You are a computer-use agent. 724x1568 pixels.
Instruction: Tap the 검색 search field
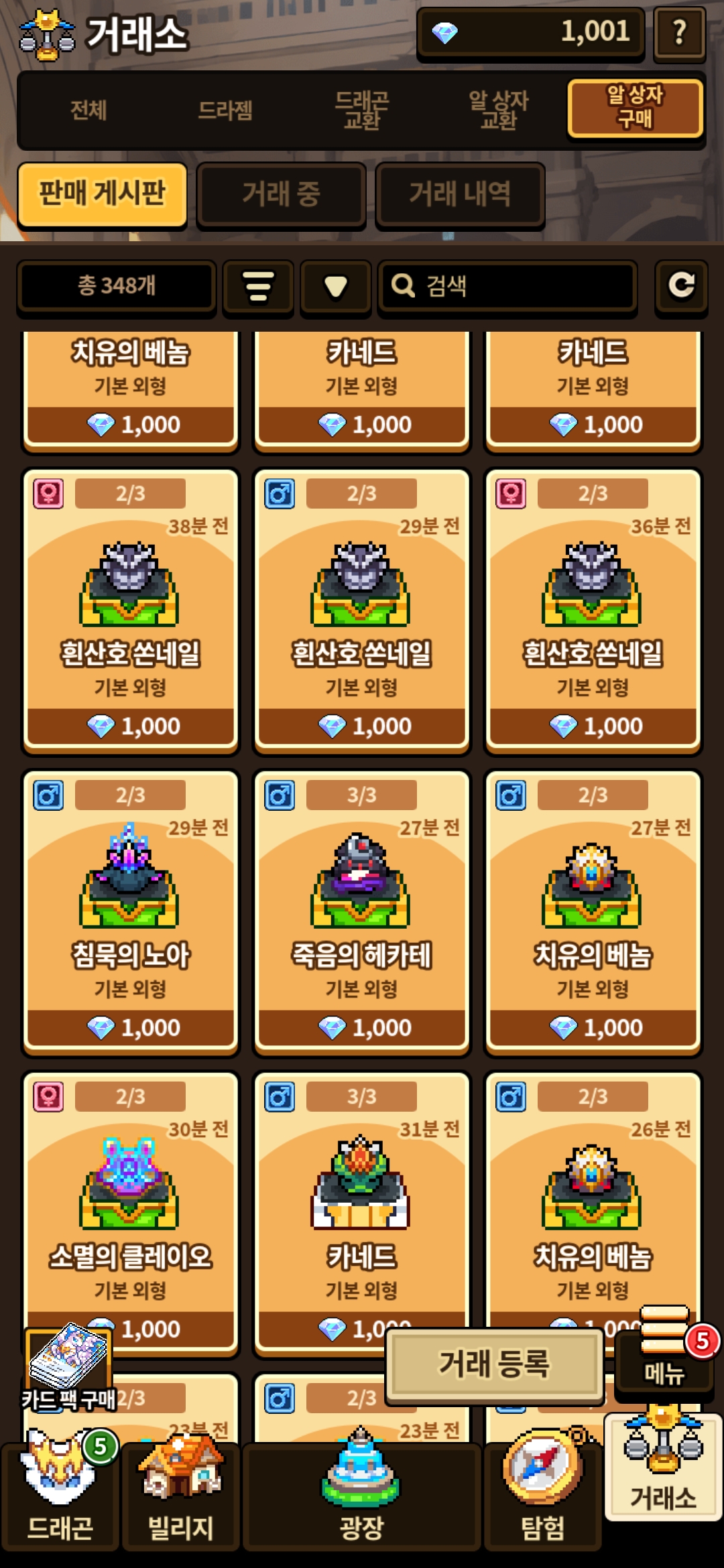coord(507,287)
